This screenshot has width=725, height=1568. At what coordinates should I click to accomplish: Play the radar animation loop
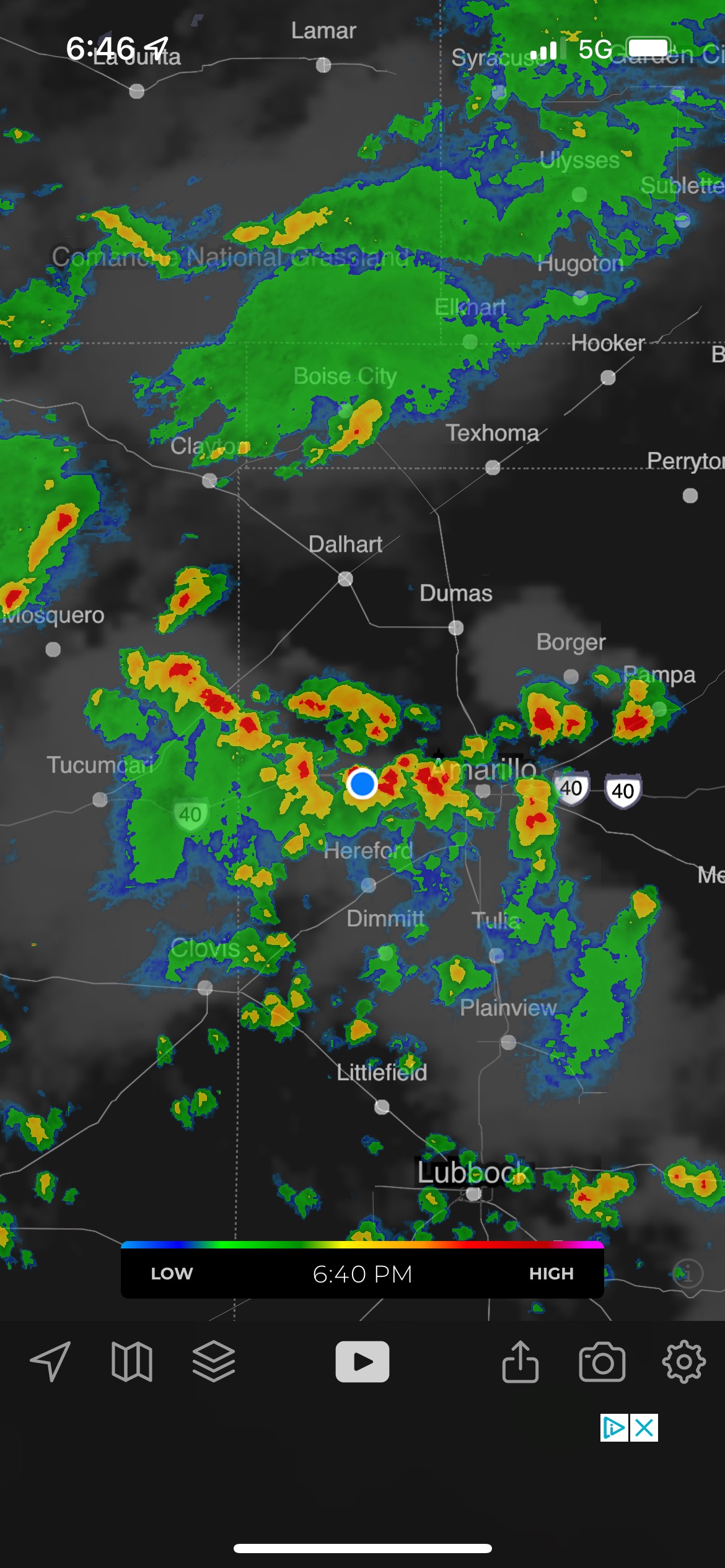tap(362, 1362)
